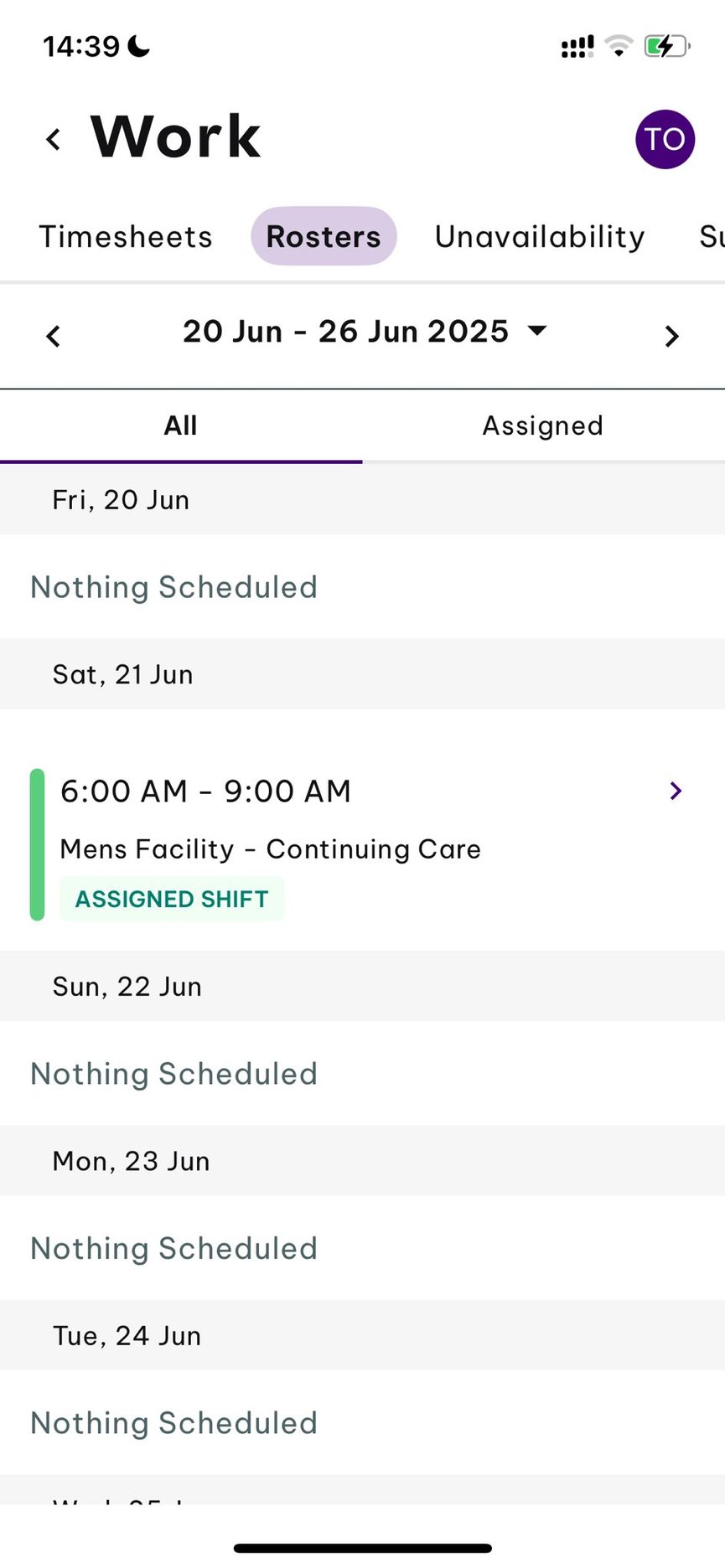
Task: Select the All shifts filter
Action: click(x=180, y=426)
